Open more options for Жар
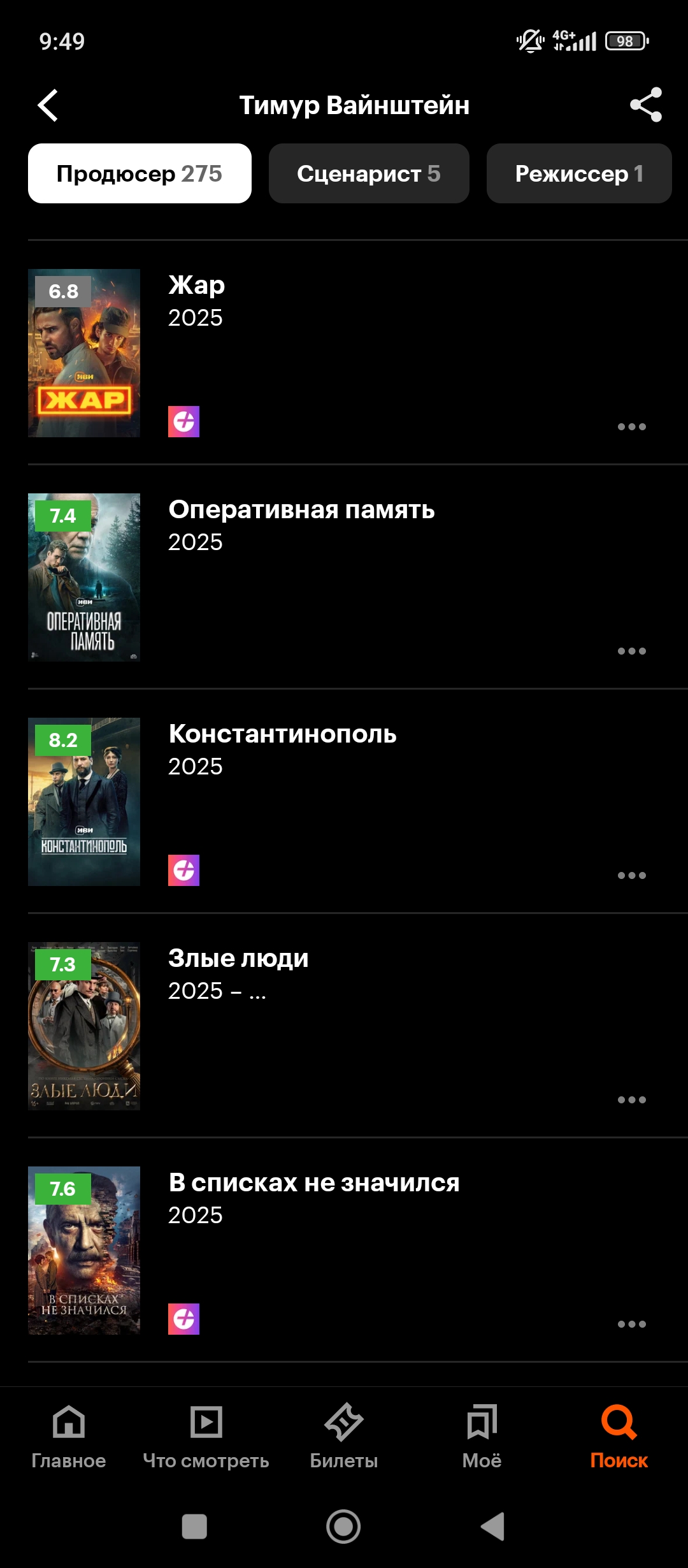This screenshot has height=1568, width=688. pos(631,426)
